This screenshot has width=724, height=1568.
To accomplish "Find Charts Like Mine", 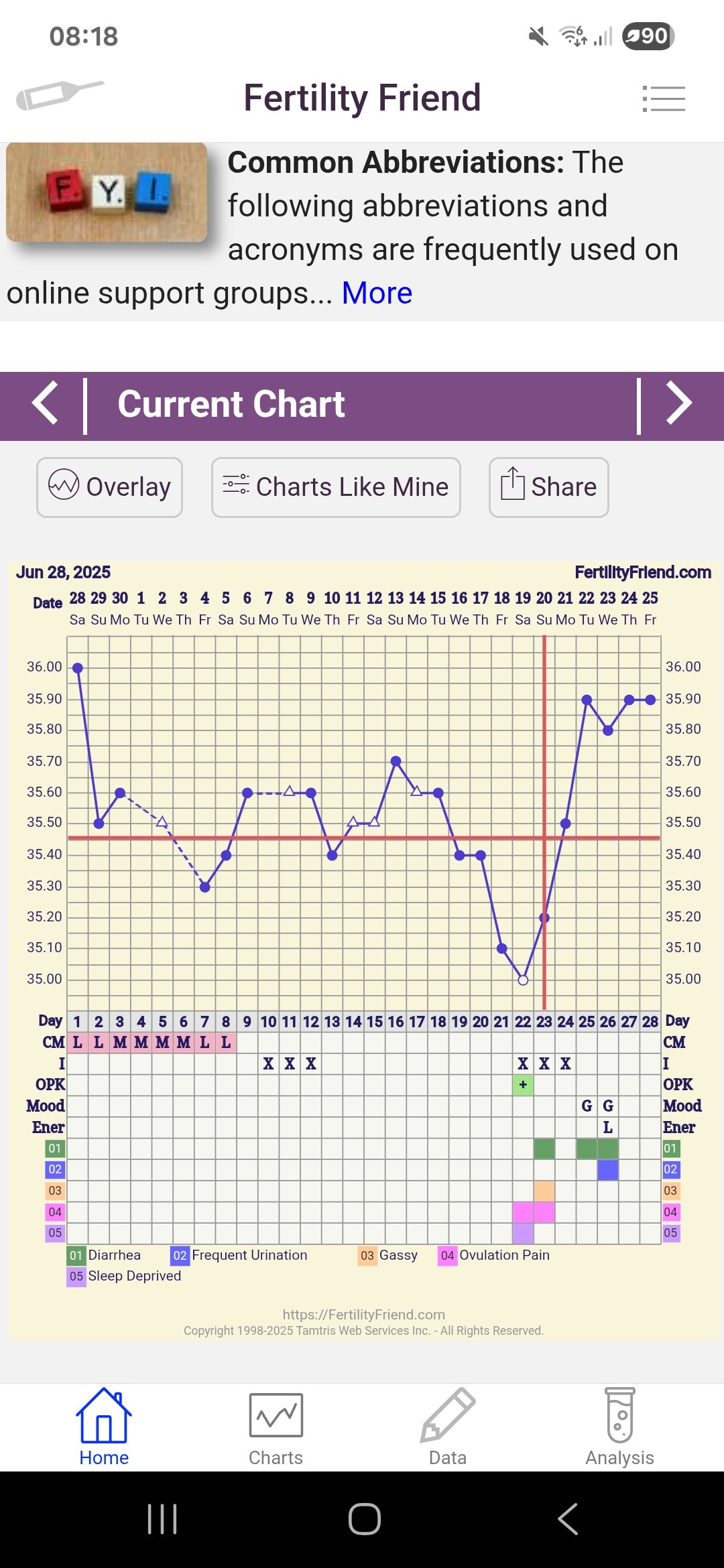I will pyautogui.click(x=336, y=487).
